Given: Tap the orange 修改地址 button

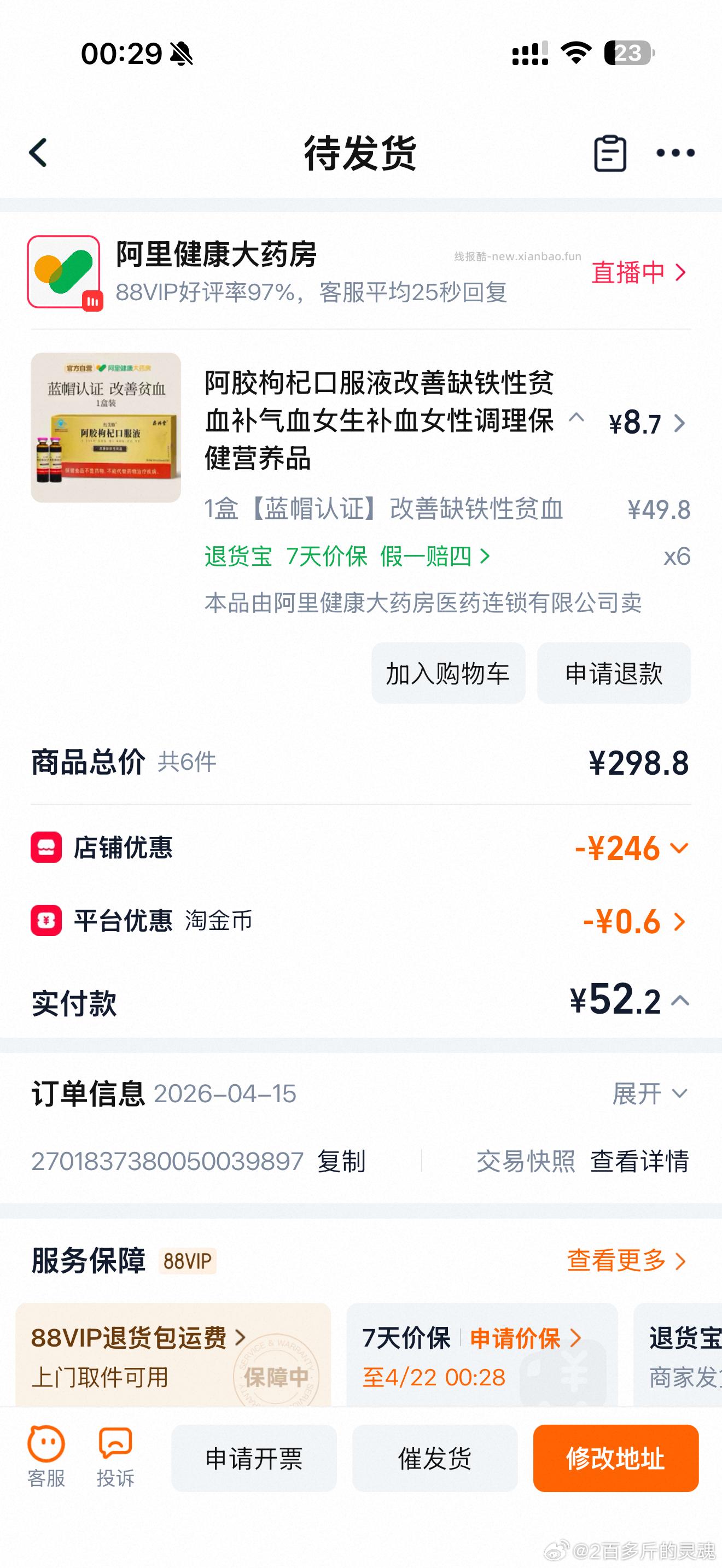Looking at the screenshot, I should 615,1459.
